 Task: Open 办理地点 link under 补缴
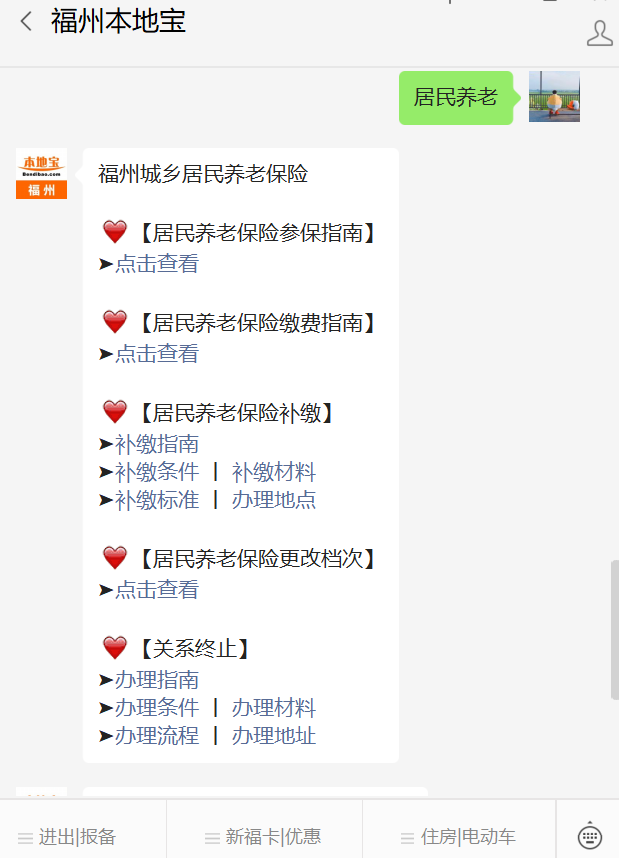(x=274, y=500)
